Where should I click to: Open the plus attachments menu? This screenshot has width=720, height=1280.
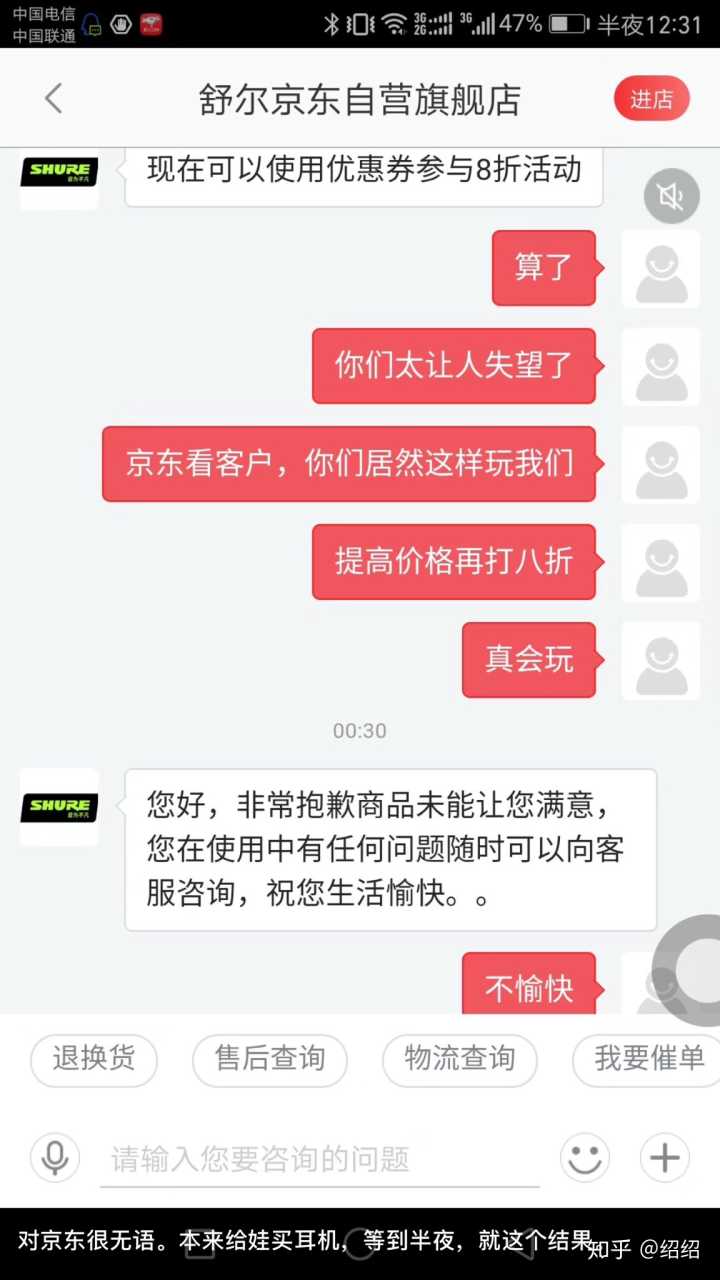coord(665,1158)
